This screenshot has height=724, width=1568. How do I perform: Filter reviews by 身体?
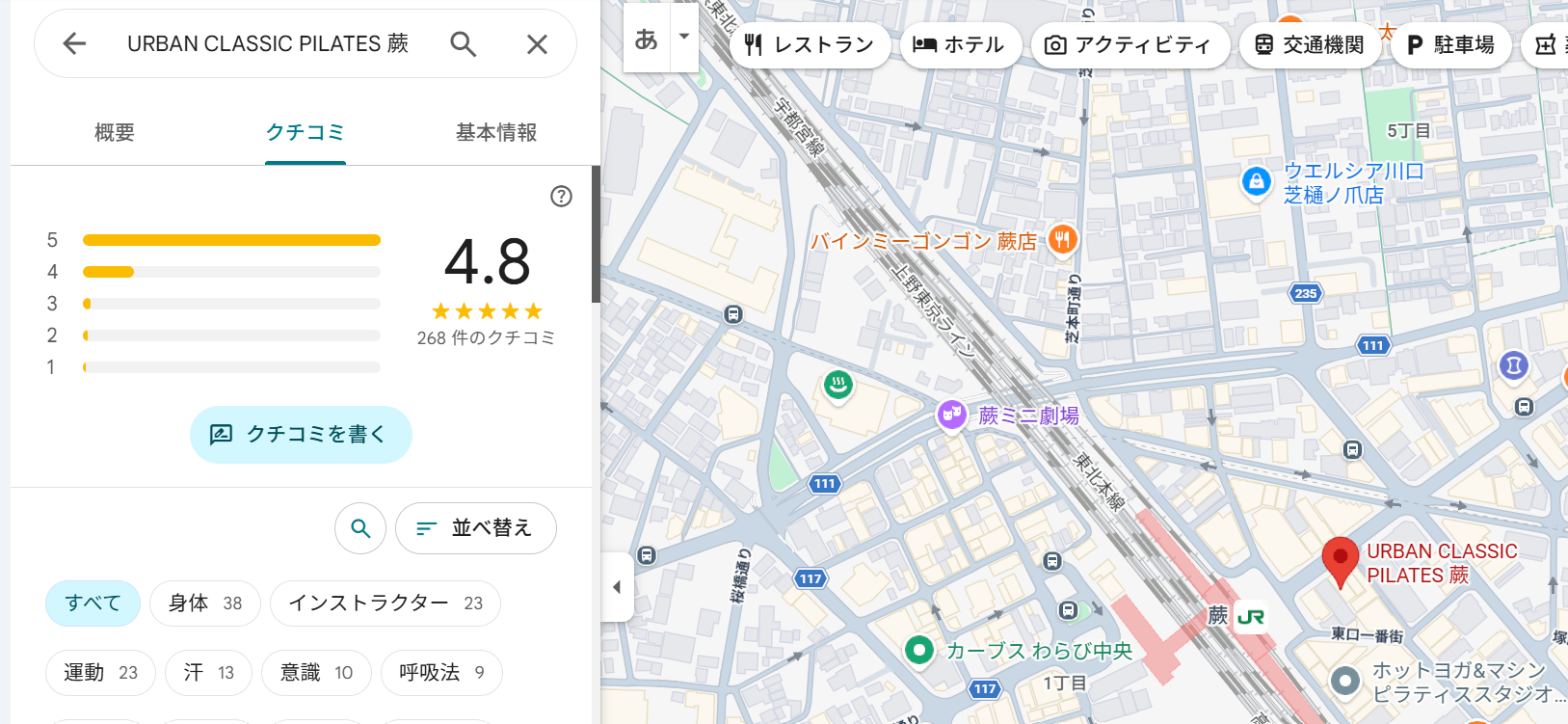click(x=205, y=603)
